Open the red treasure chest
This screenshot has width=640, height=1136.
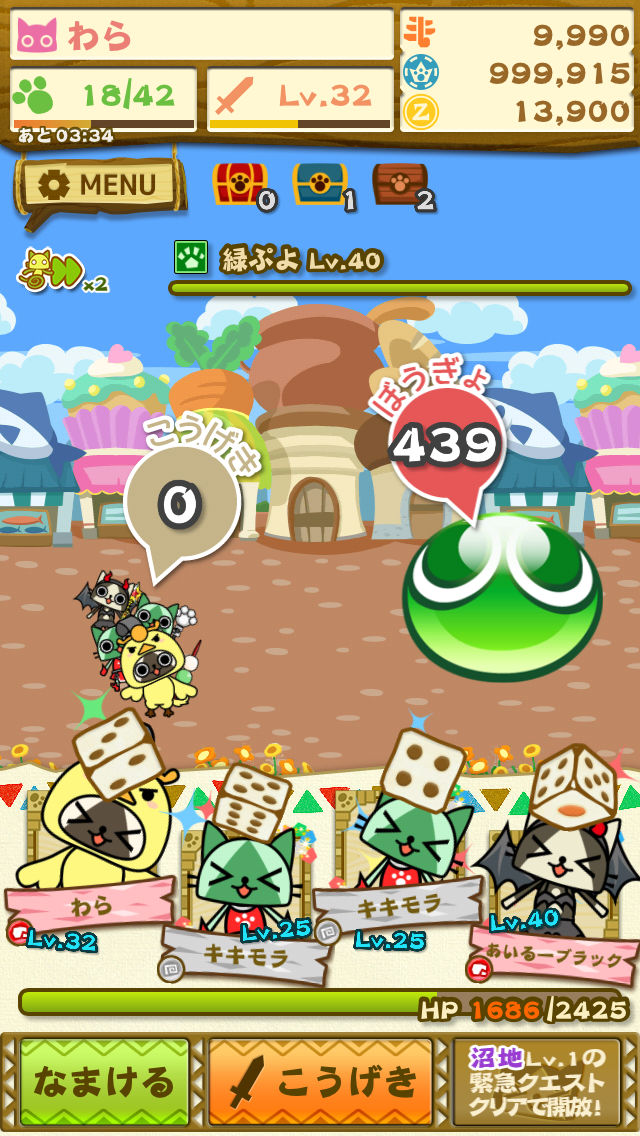[x=240, y=185]
